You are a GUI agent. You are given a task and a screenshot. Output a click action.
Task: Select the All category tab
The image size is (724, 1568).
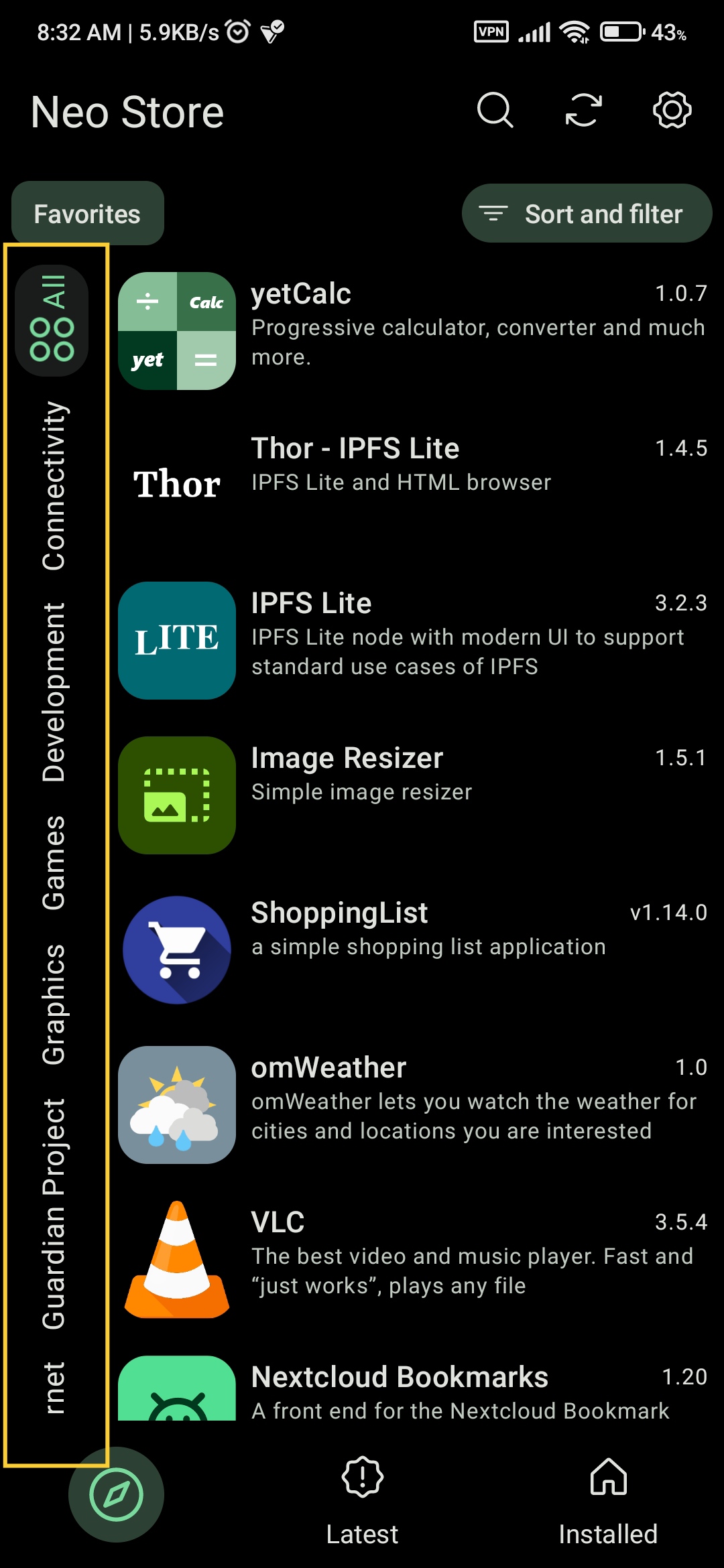pos(52,320)
